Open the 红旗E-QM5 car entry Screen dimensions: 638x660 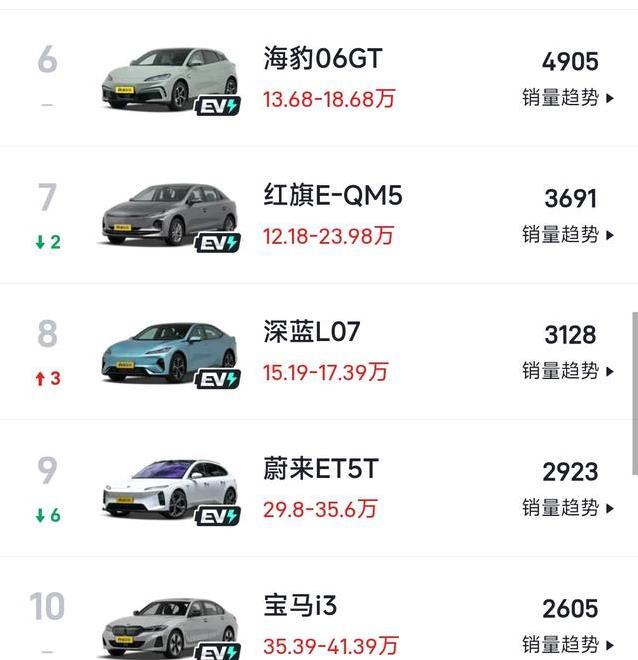pyautogui.click(x=332, y=196)
